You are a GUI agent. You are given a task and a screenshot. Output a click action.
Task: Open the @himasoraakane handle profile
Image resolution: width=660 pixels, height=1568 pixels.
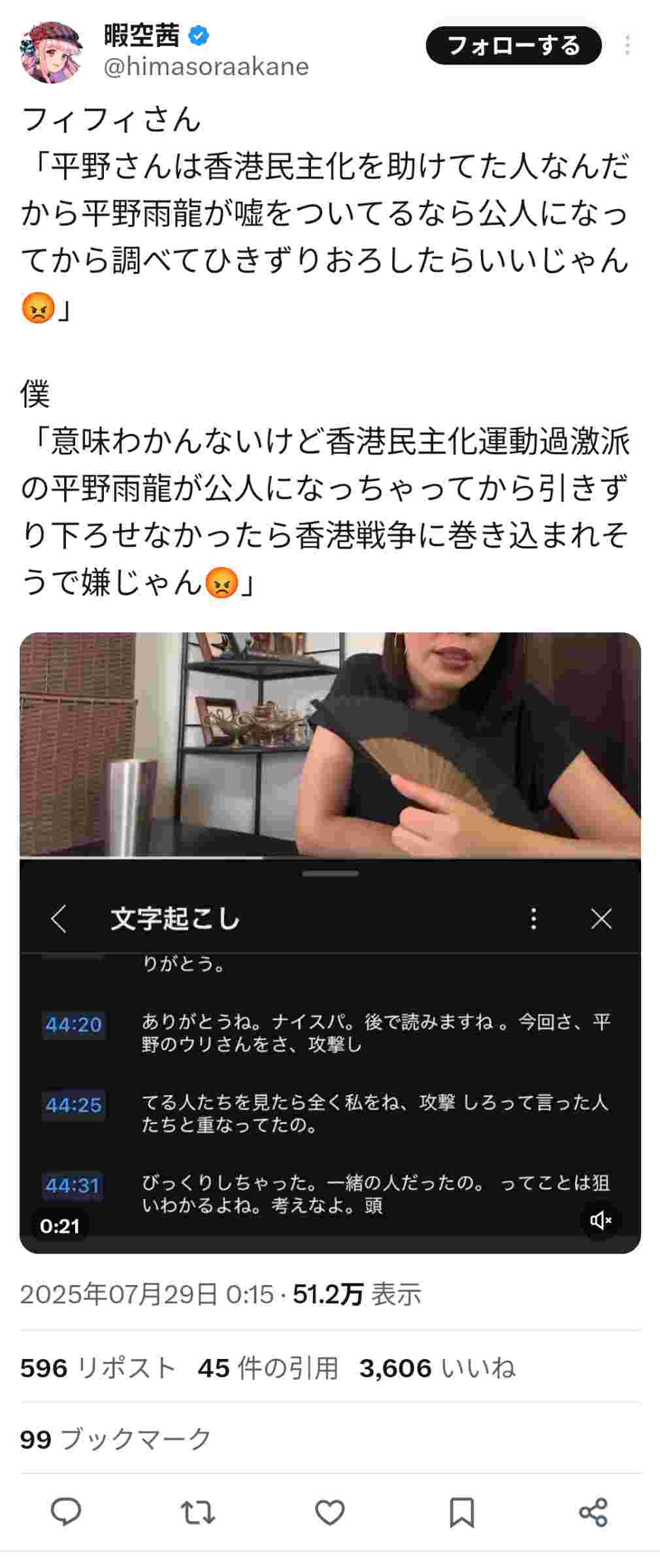(x=206, y=67)
